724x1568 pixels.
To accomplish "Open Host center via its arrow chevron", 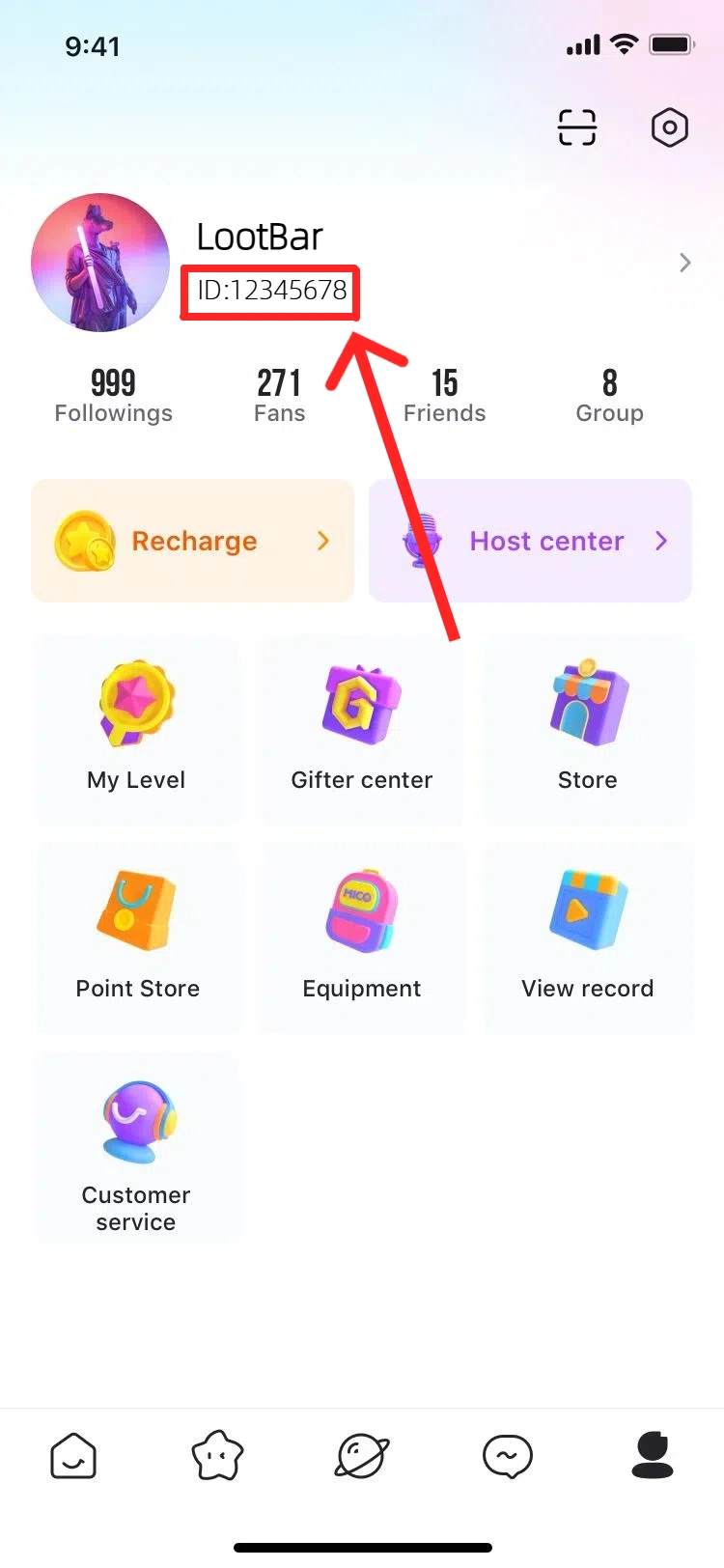I will (x=660, y=542).
